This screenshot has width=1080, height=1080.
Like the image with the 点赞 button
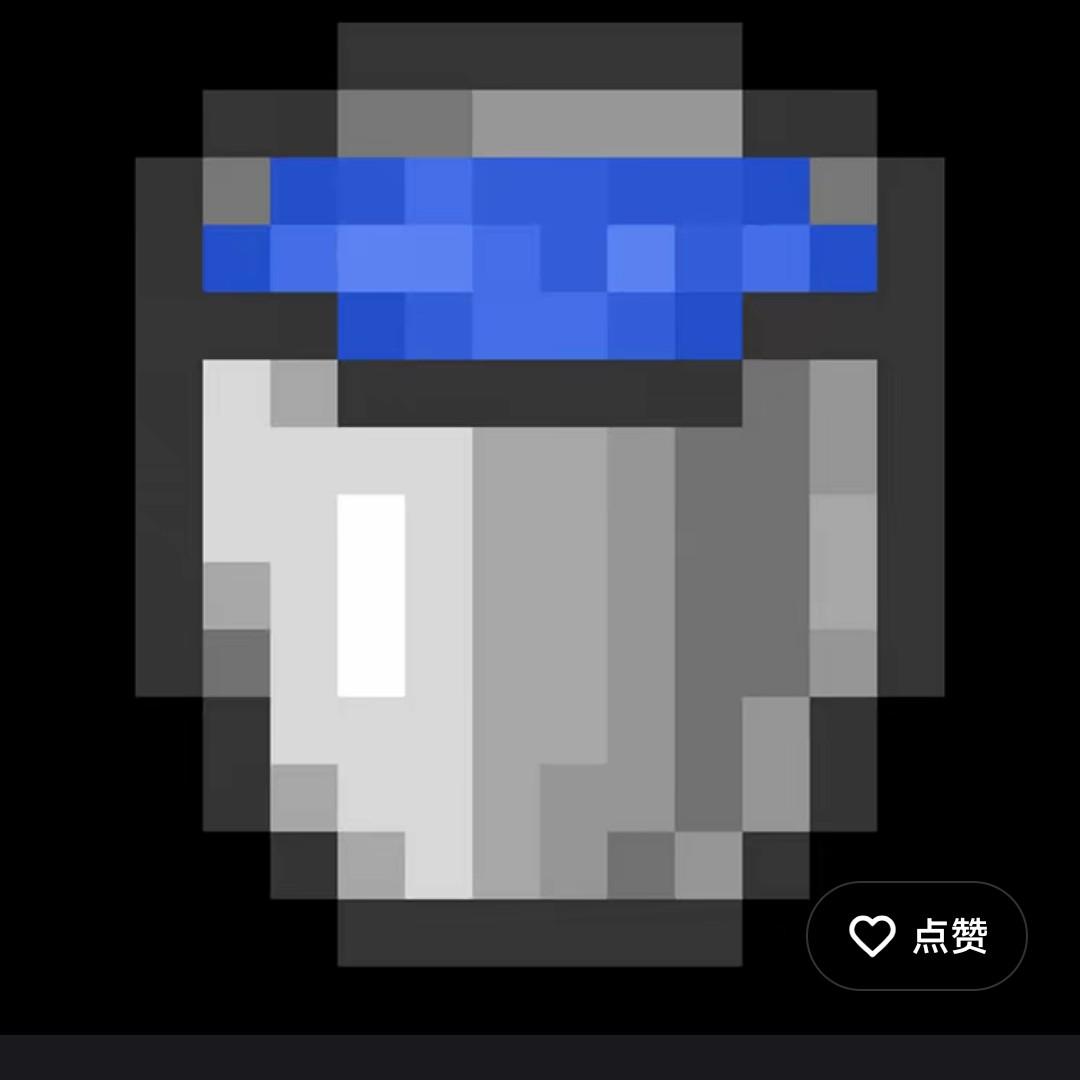[917, 935]
